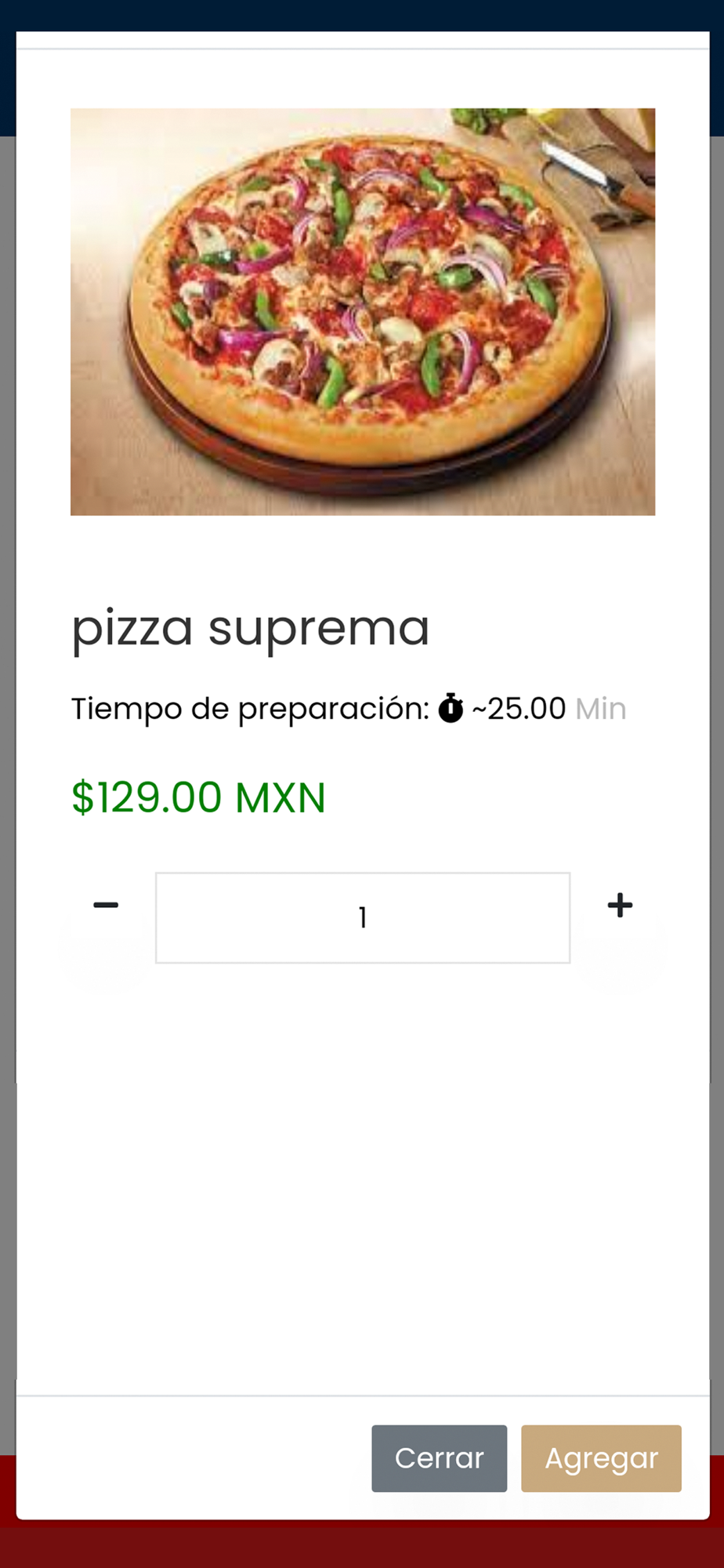Decrease the pizza quantity with minus
This screenshot has height=1568, width=724.
[106, 906]
